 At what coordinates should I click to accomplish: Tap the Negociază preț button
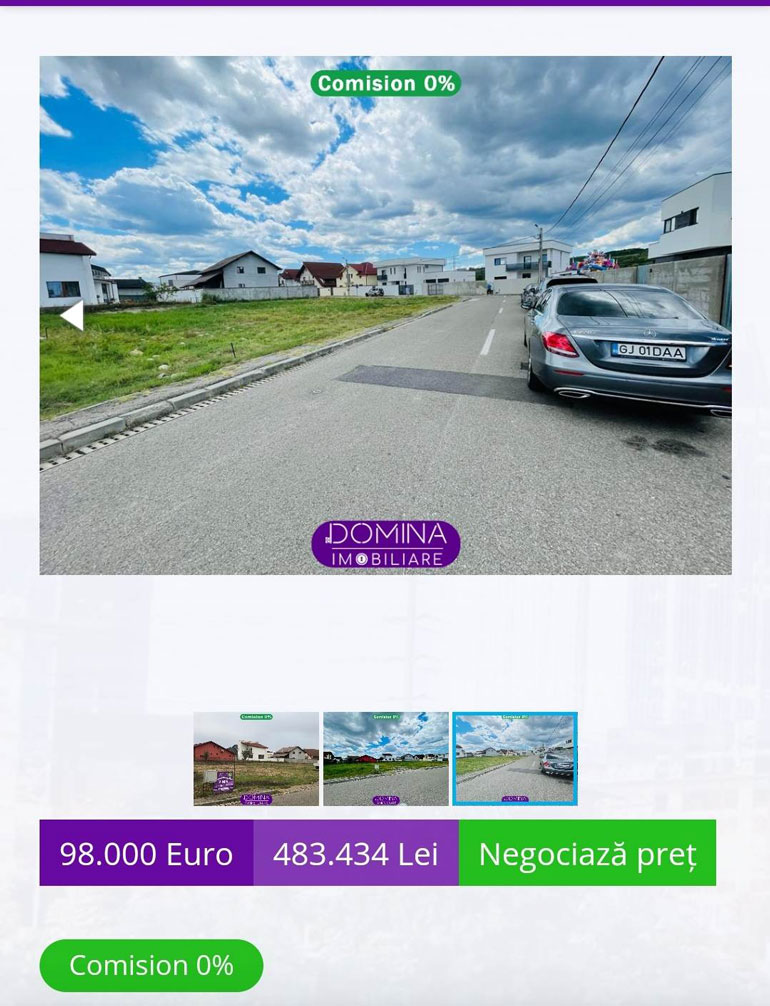click(x=587, y=853)
